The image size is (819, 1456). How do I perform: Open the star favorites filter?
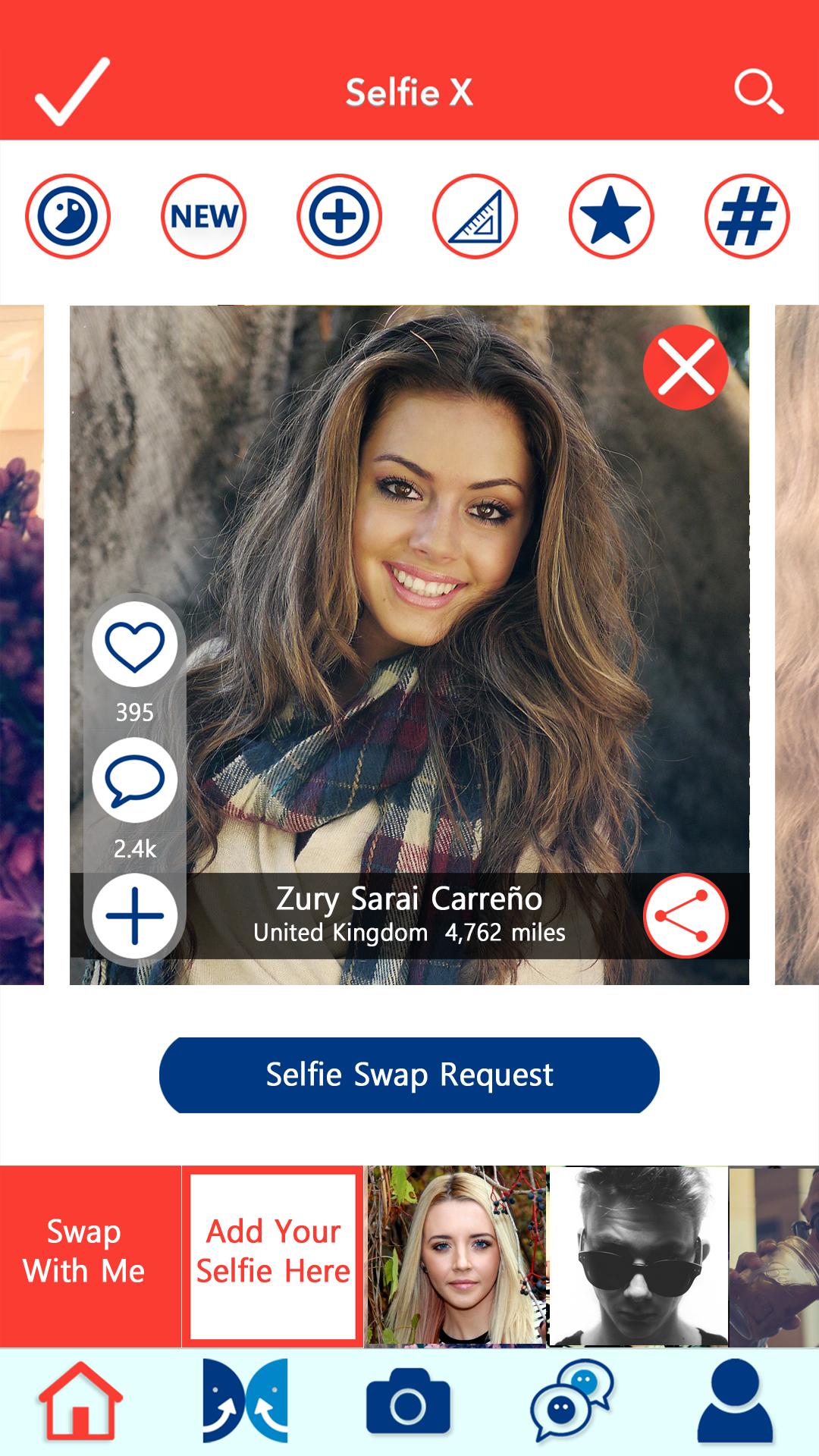coord(610,217)
